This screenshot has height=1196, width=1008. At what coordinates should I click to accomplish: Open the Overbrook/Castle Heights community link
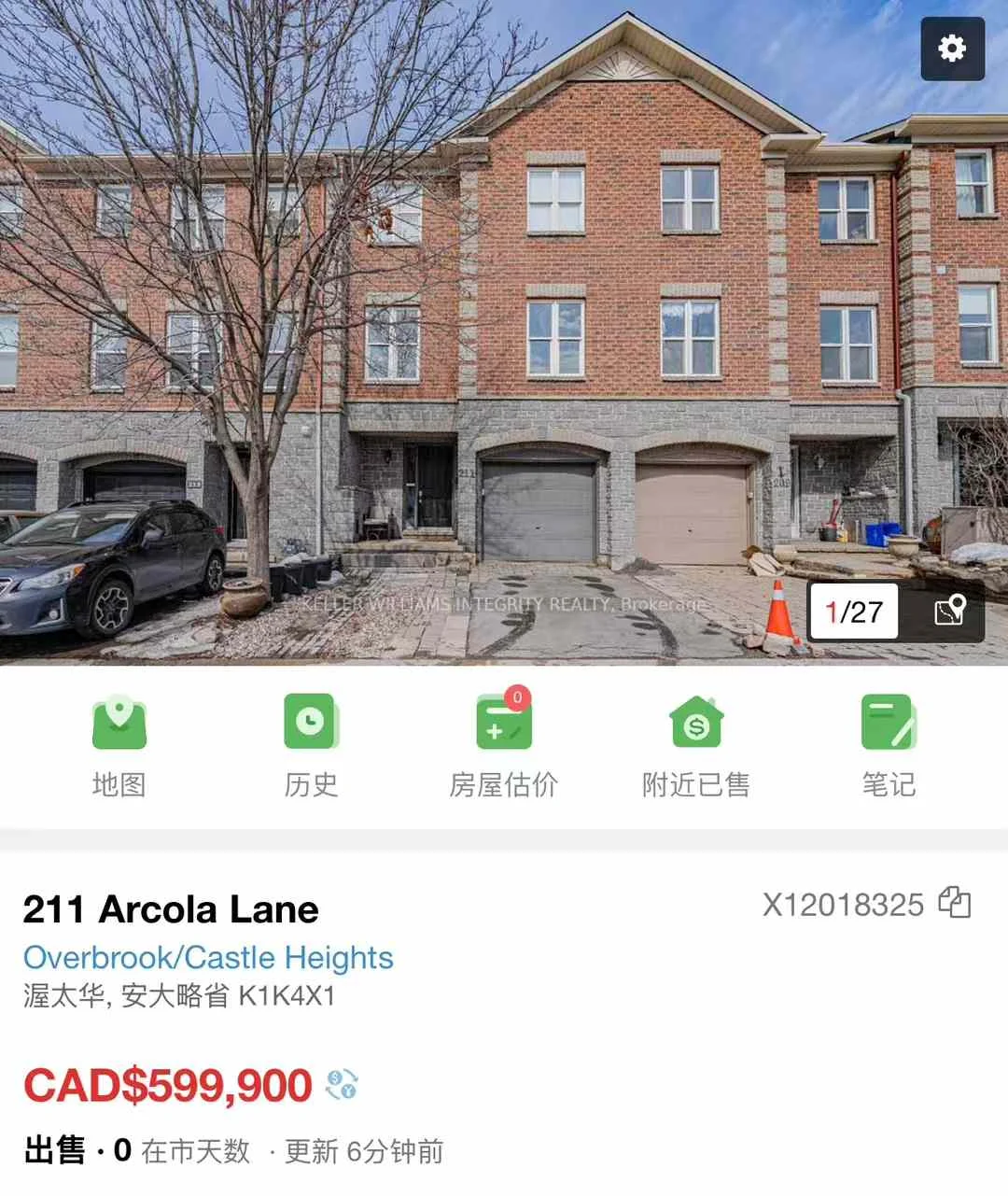tap(208, 957)
